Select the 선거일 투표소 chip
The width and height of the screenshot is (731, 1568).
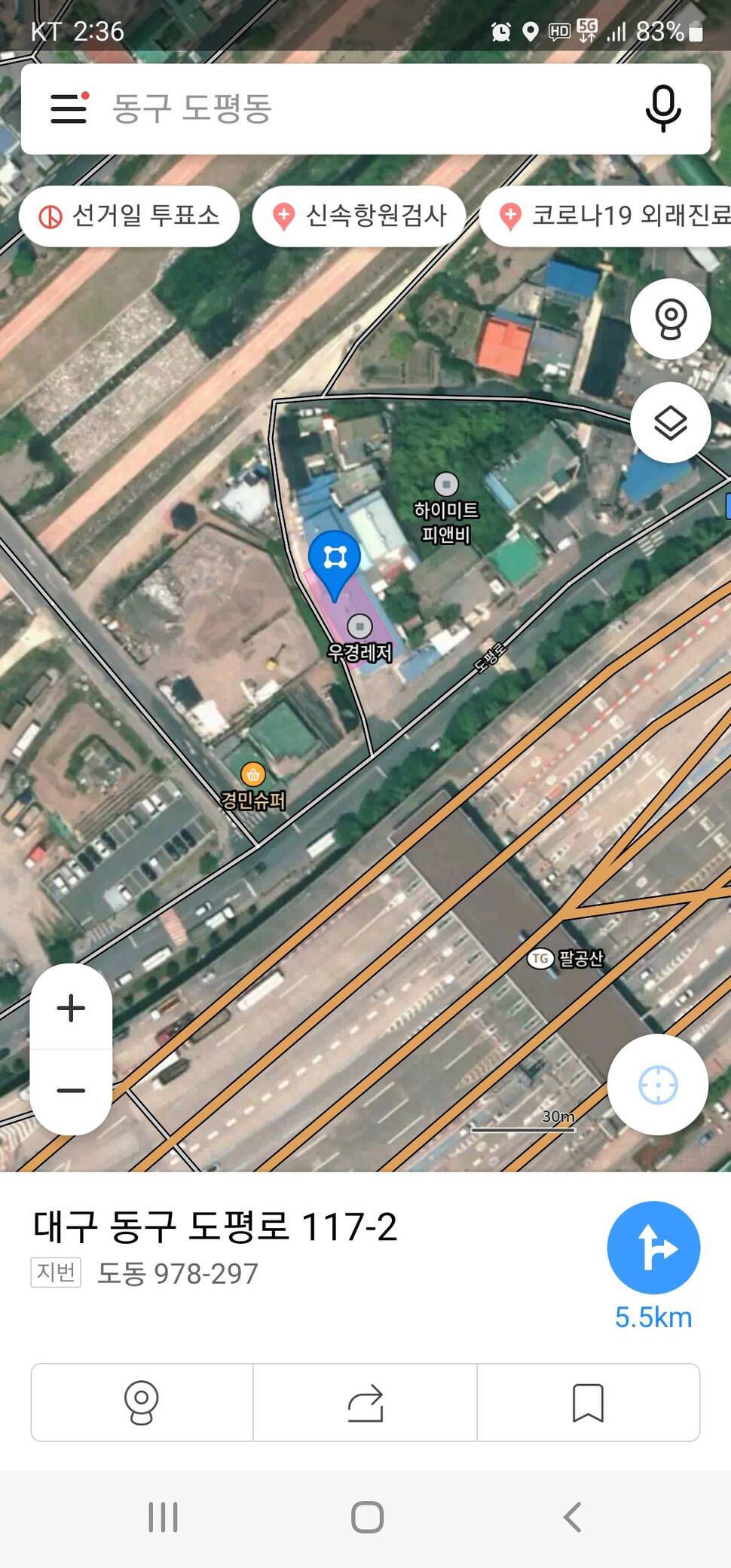click(x=129, y=216)
